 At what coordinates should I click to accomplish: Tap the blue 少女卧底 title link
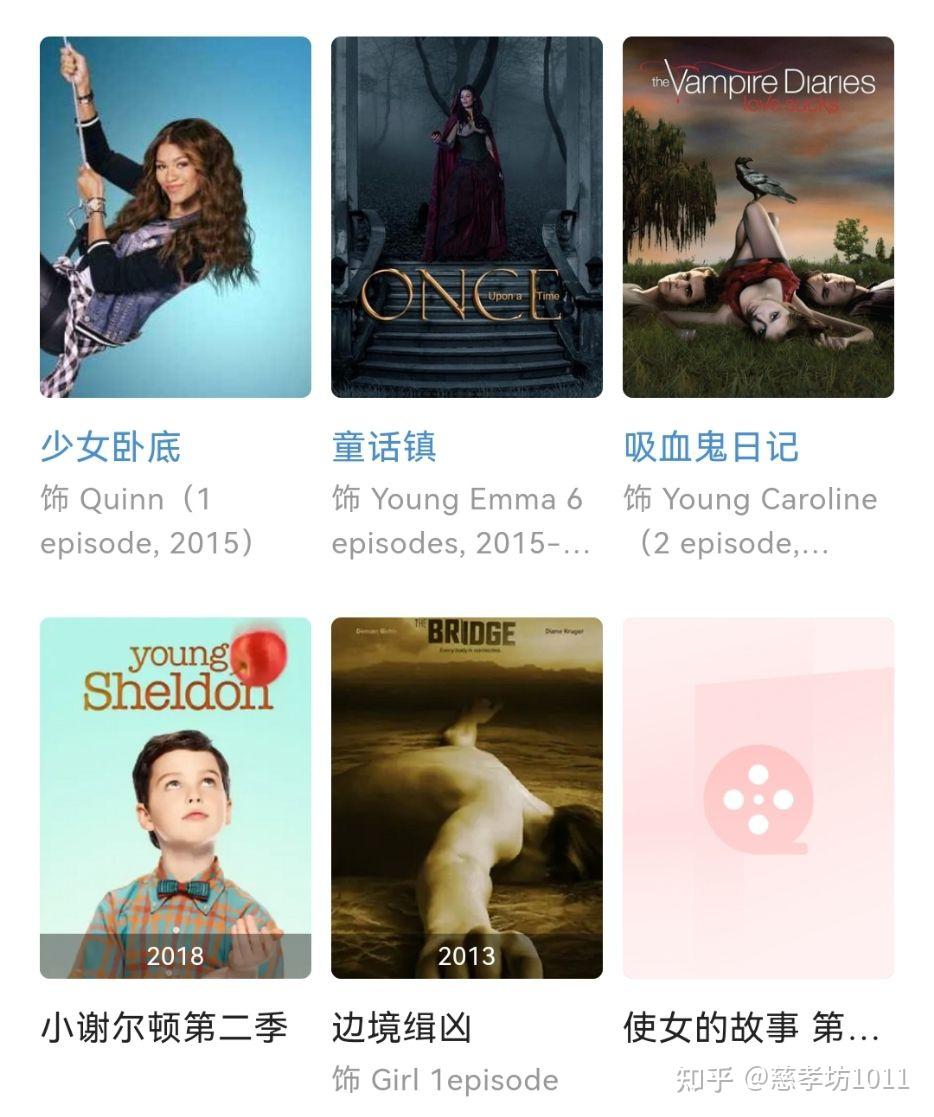pyautogui.click(x=111, y=447)
